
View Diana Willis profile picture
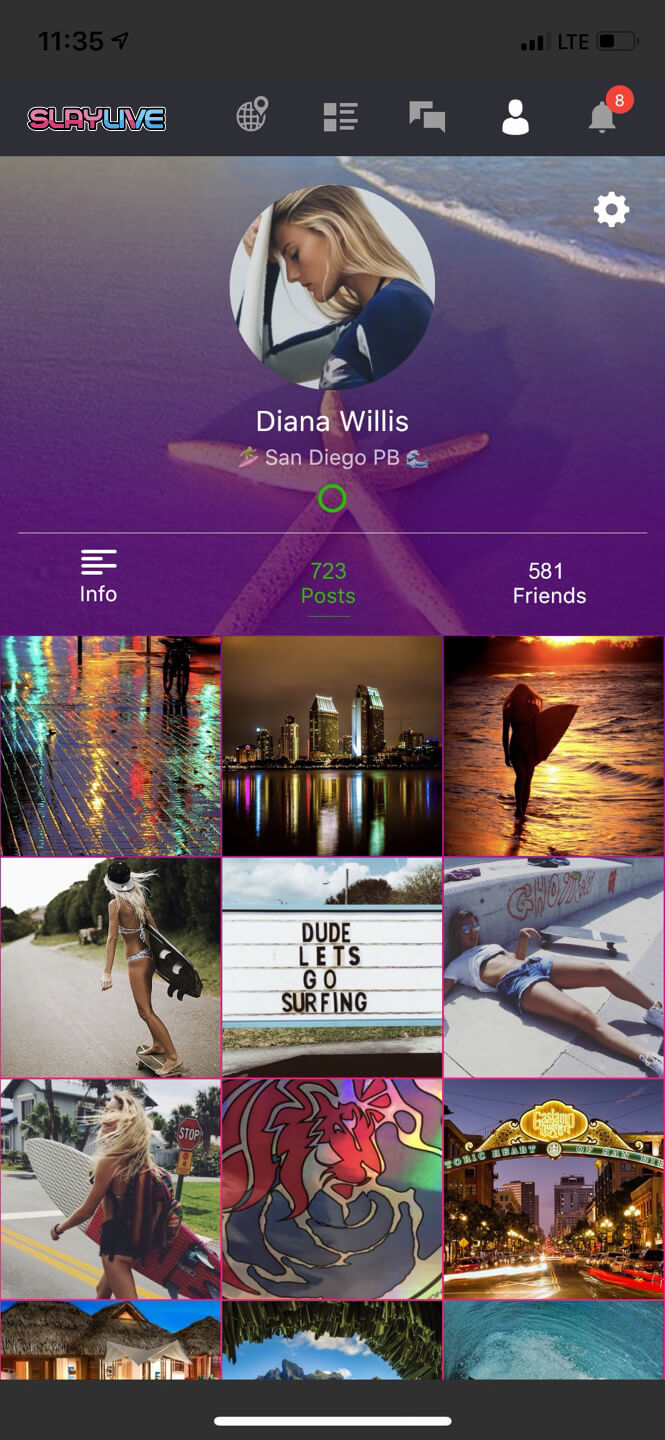332,287
